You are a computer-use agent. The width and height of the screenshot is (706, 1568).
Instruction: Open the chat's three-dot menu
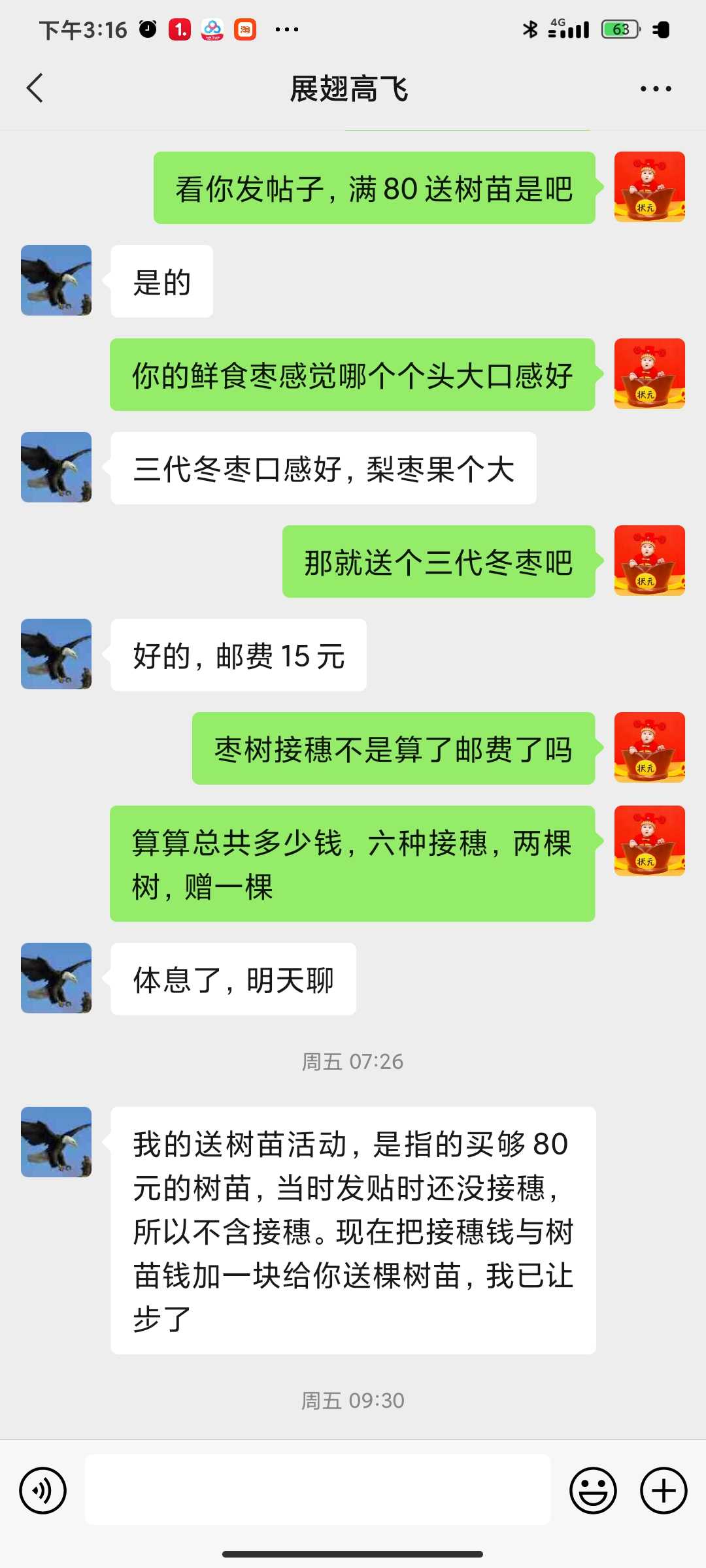pyautogui.click(x=656, y=89)
